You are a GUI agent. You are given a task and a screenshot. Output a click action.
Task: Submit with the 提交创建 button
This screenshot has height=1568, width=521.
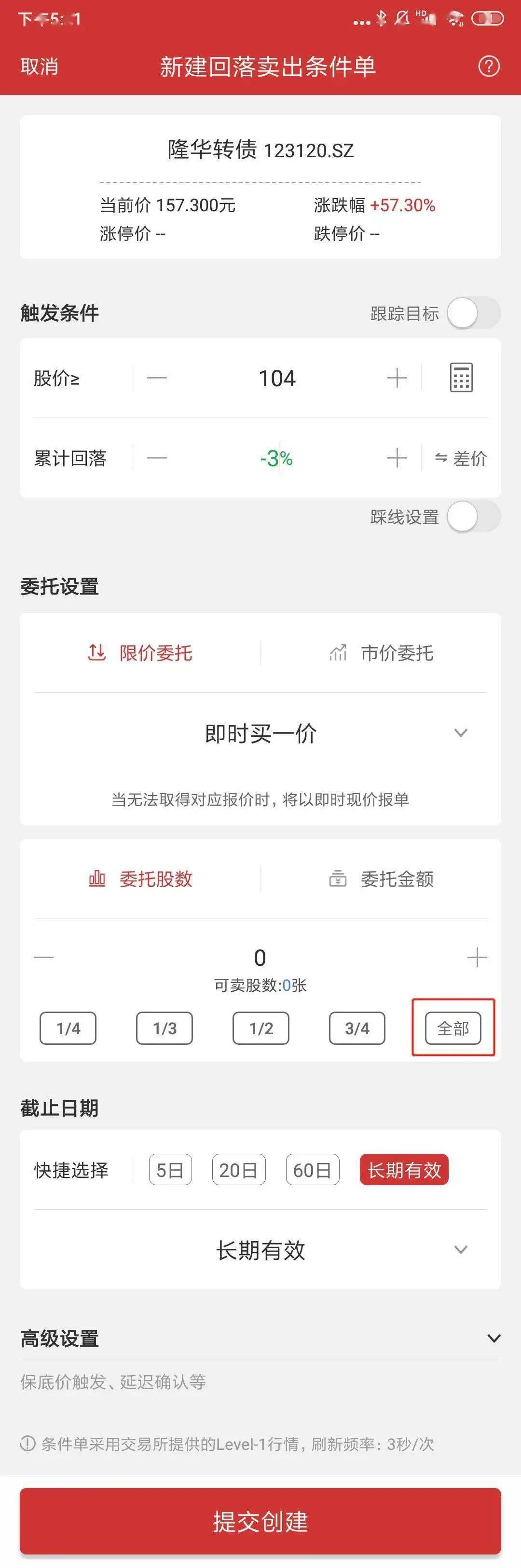point(260,1521)
